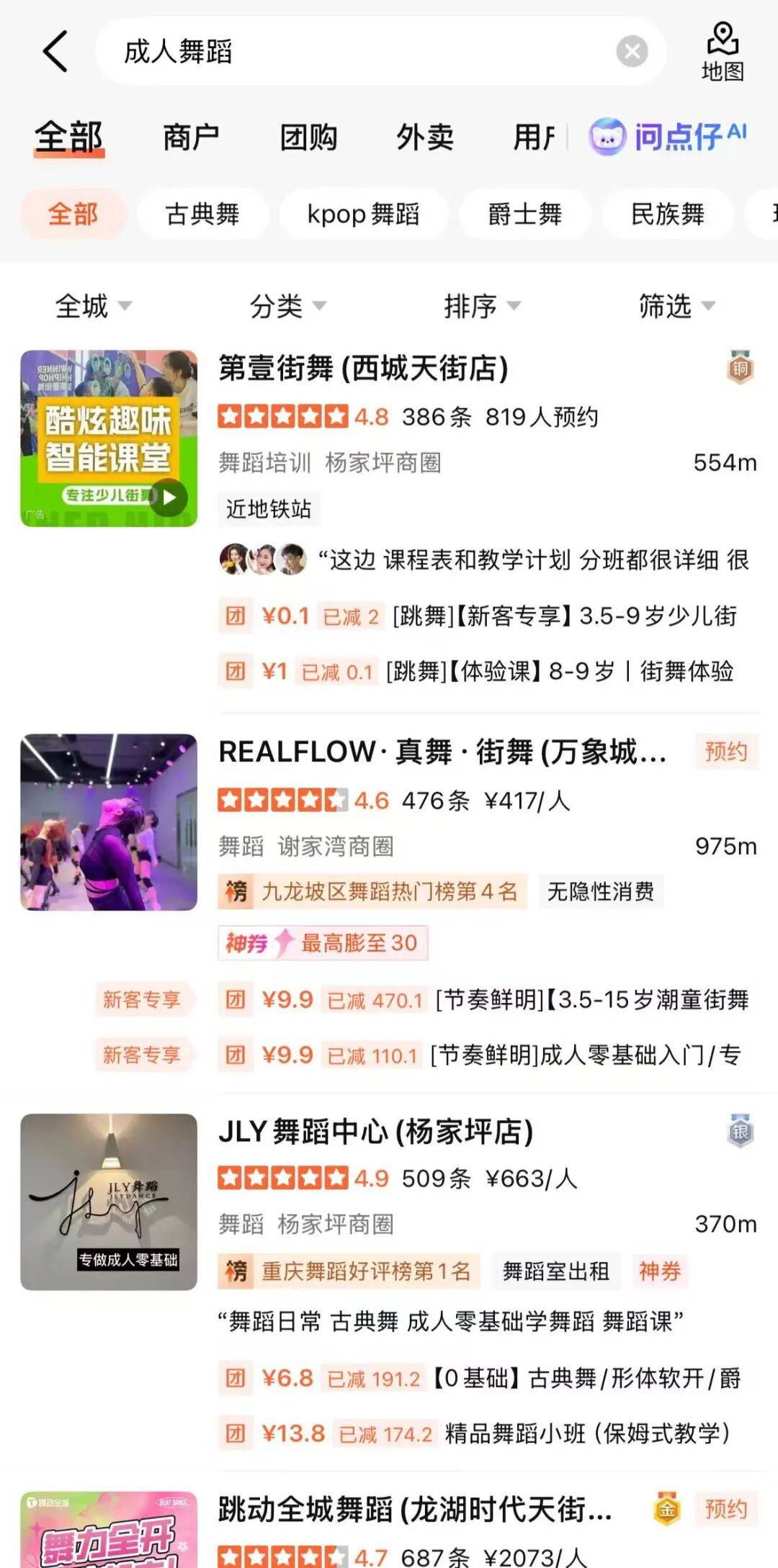This screenshot has height=1568, width=778.
Task: Open 第壹街舞 (西城天街店) listing
Action: [364, 369]
